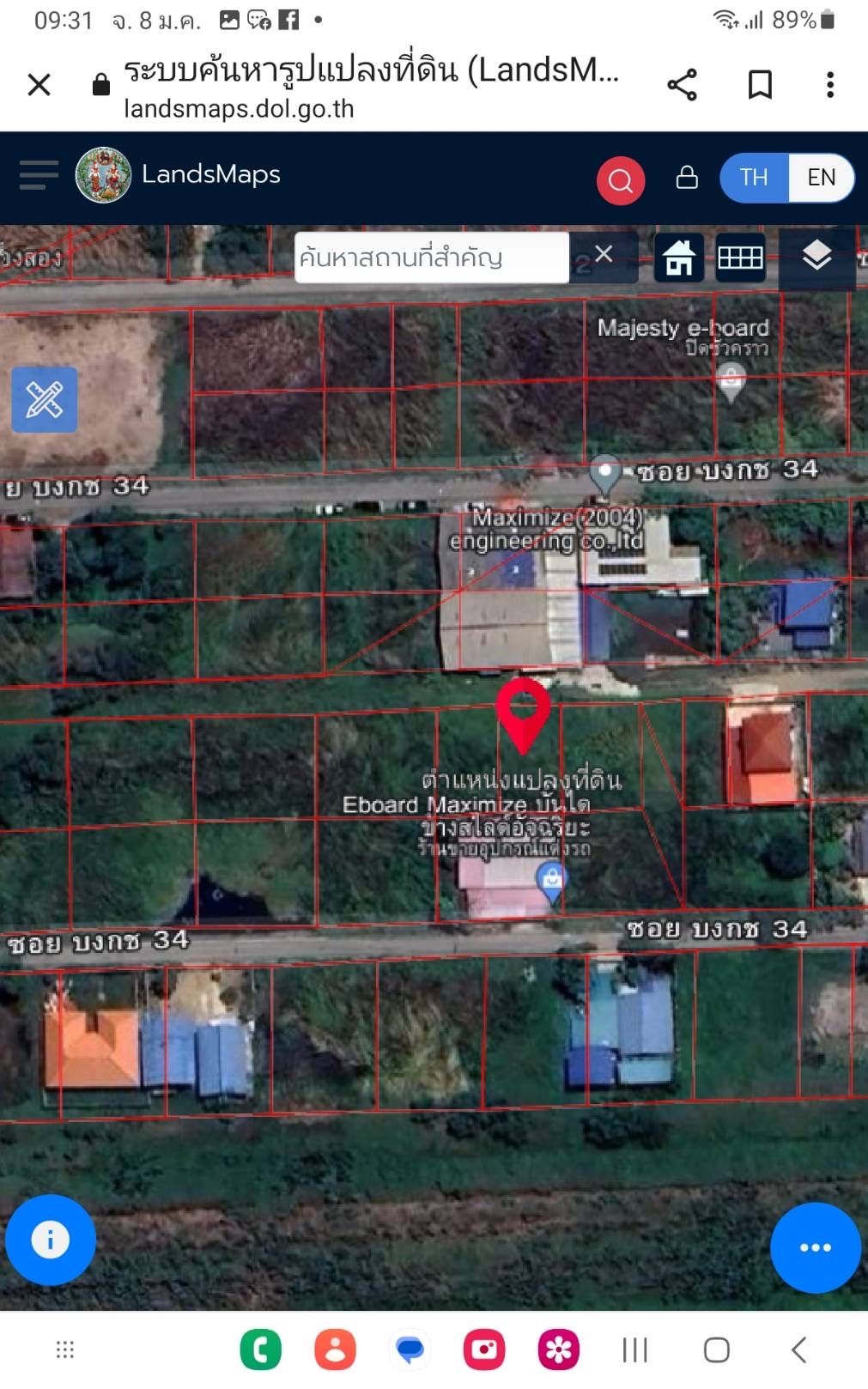The image size is (868, 1389).
Task: Go back with system back button
Action: (799, 1350)
